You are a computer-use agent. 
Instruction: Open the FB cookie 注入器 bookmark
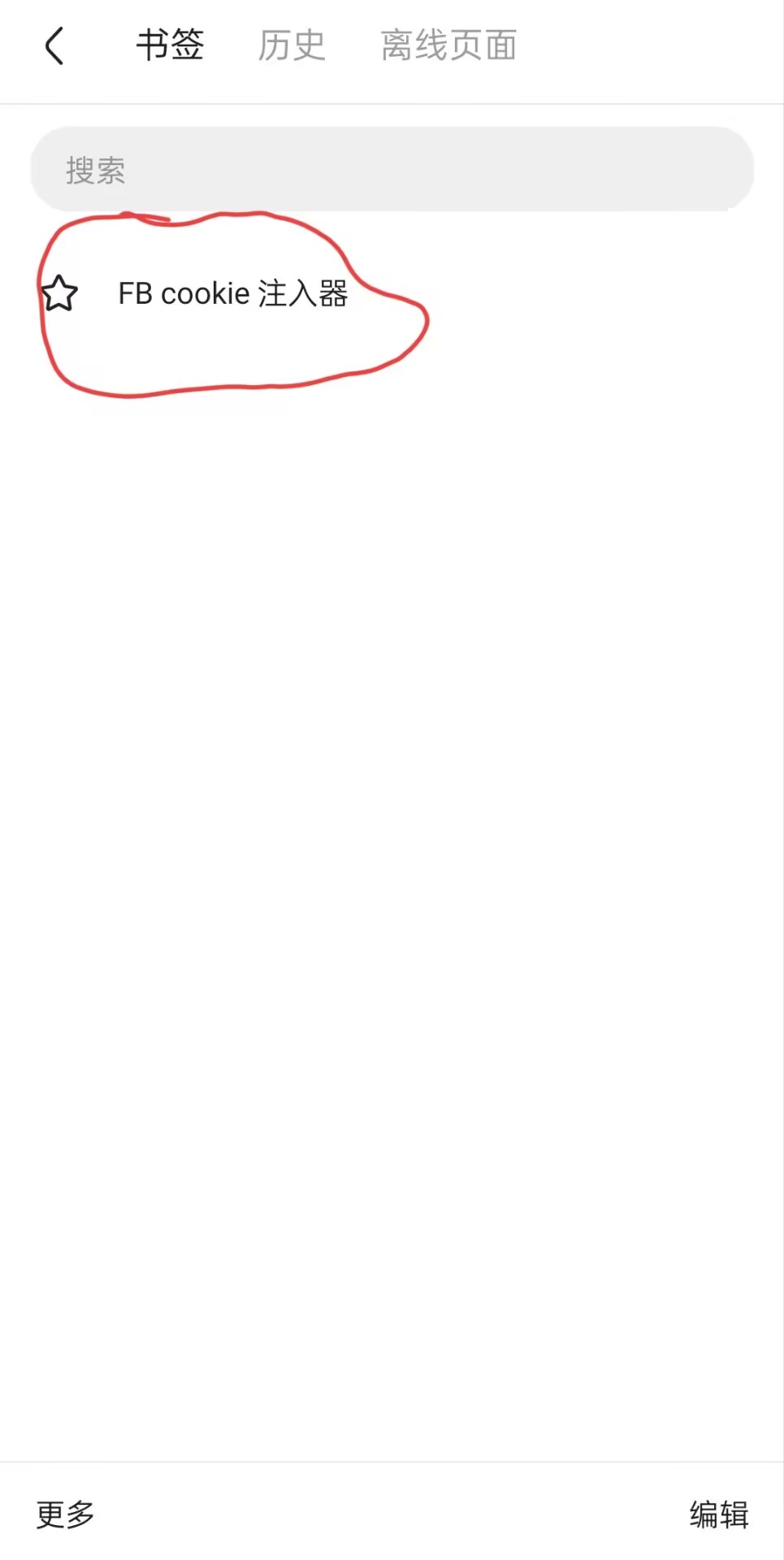pos(233,294)
